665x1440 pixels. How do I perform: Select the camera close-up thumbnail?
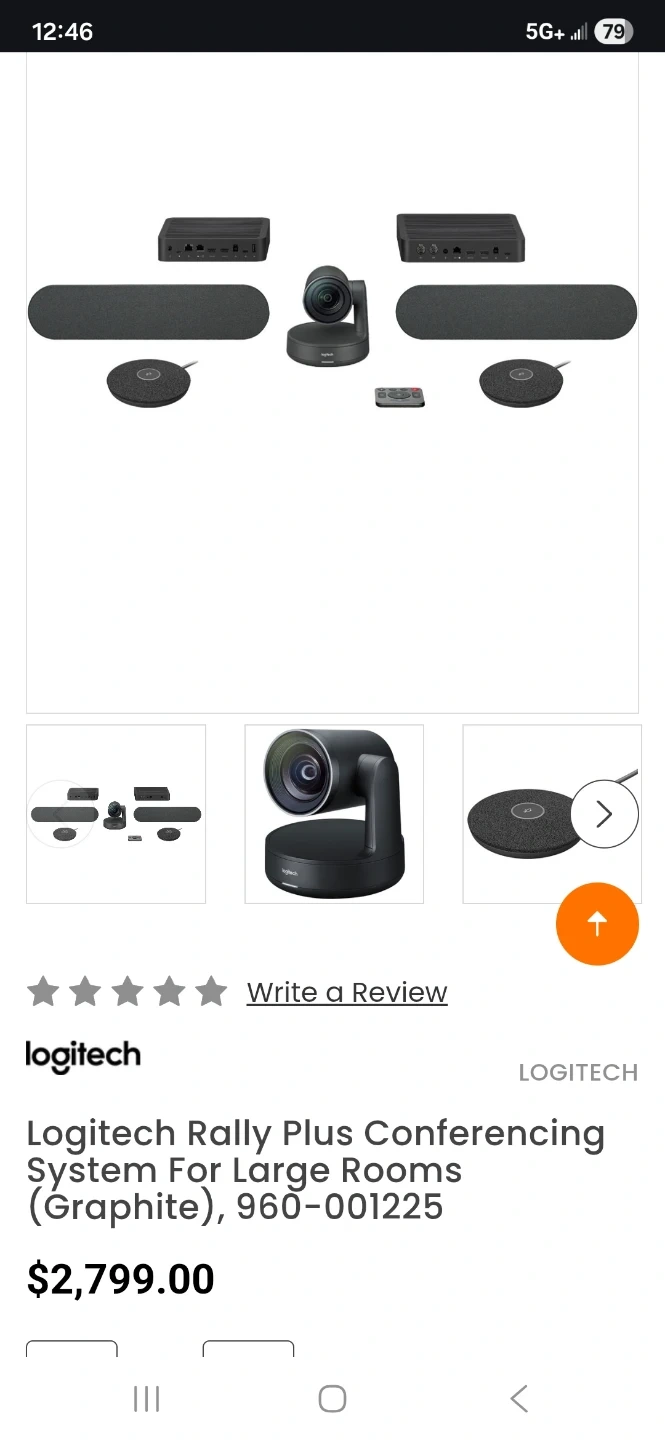coord(334,814)
